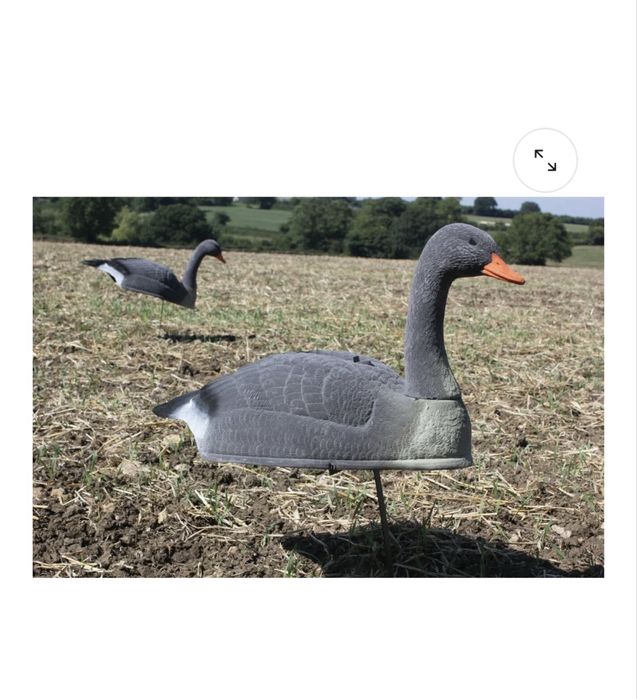Expand the goose decoy photo to fullscreen
The height and width of the screenshot is (699, 637).
(x=545, y=160)
